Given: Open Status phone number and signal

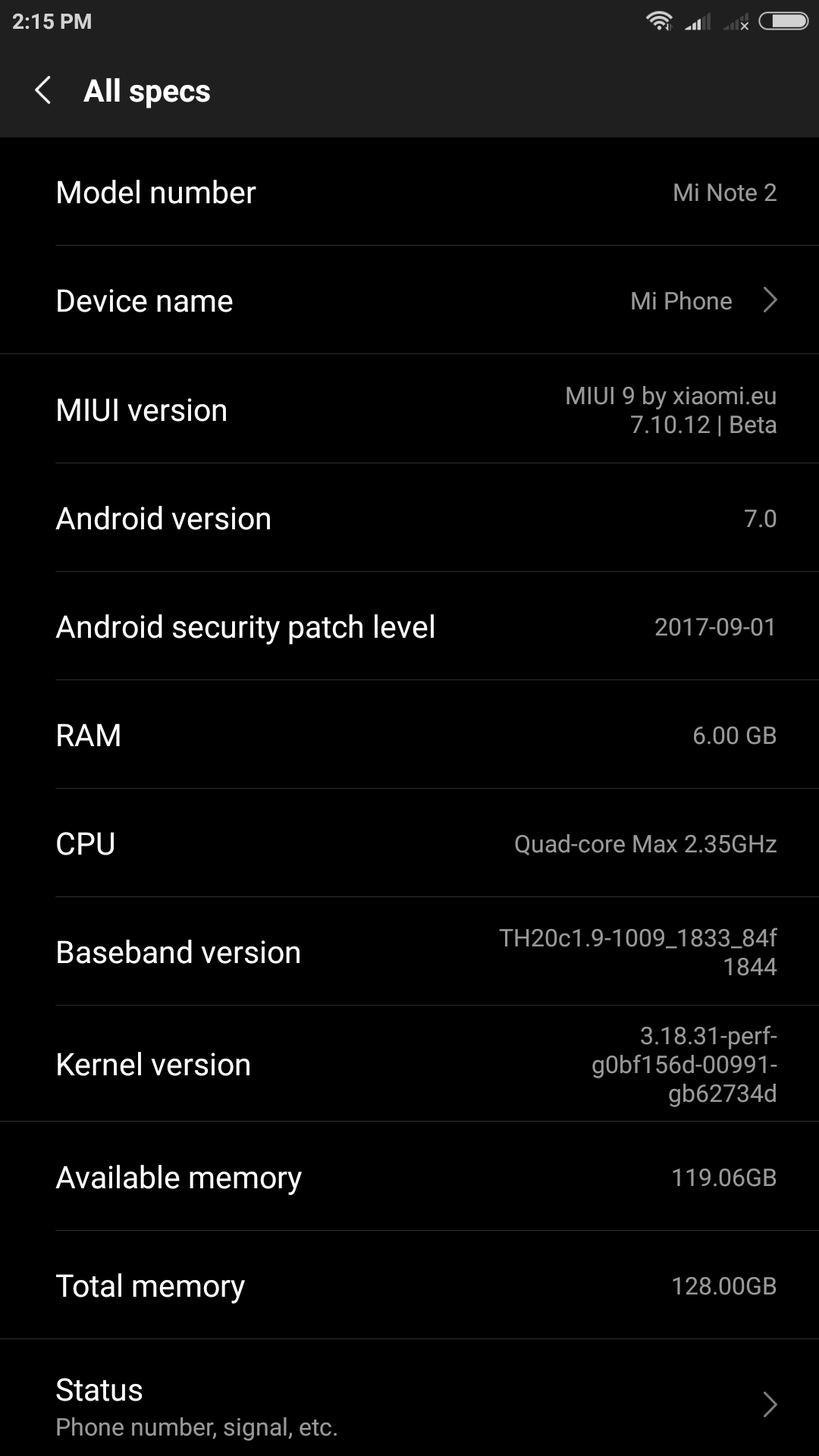Looking at the screenshot, I should click(409, 1405).
